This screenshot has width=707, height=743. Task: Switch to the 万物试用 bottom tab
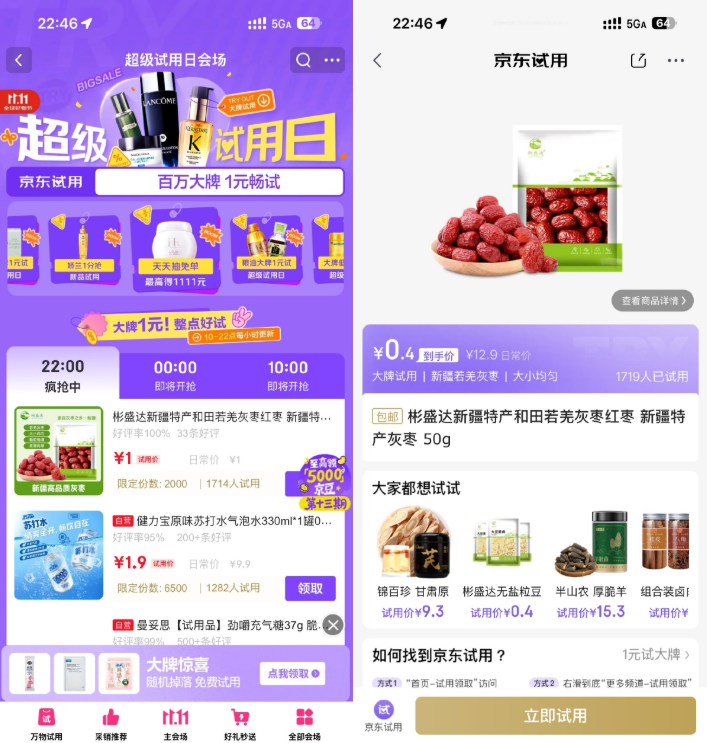(46, 724)
